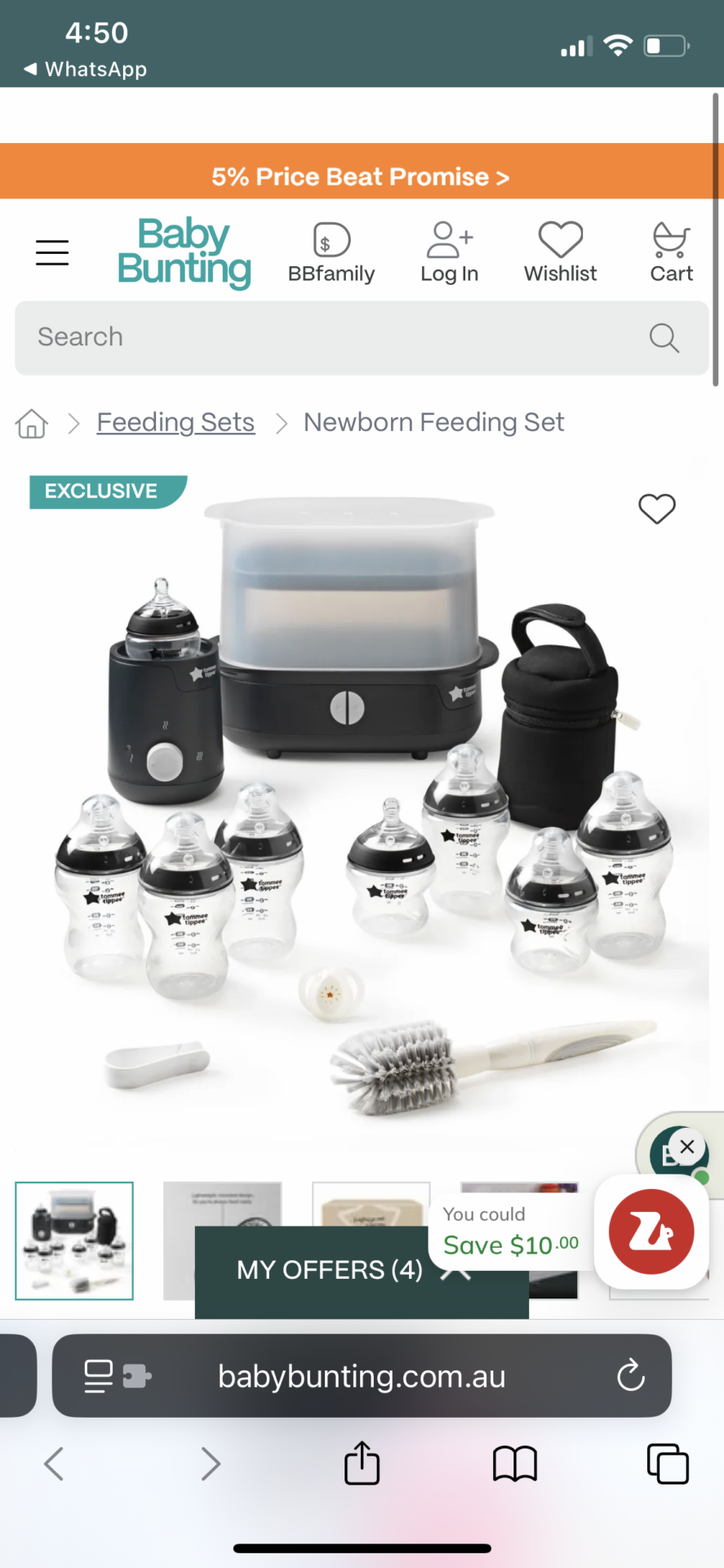Expand the MY OFFERS (4) panel
This screenshot has width=724, height=1568.
[330, 1270]
